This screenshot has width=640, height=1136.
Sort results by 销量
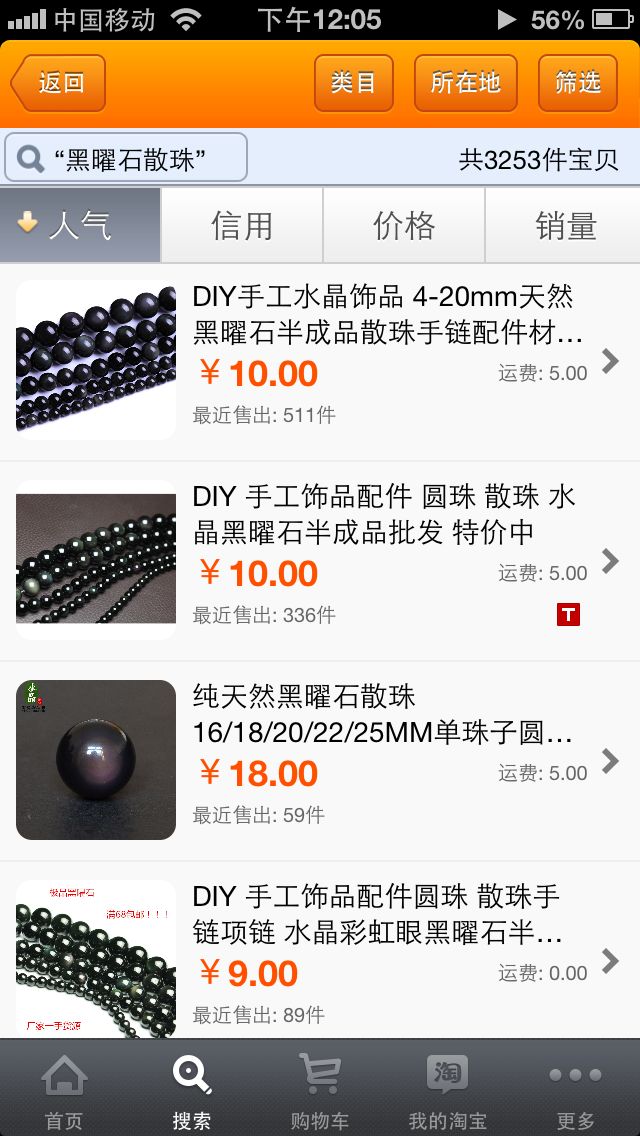click(x=565, y=225)
